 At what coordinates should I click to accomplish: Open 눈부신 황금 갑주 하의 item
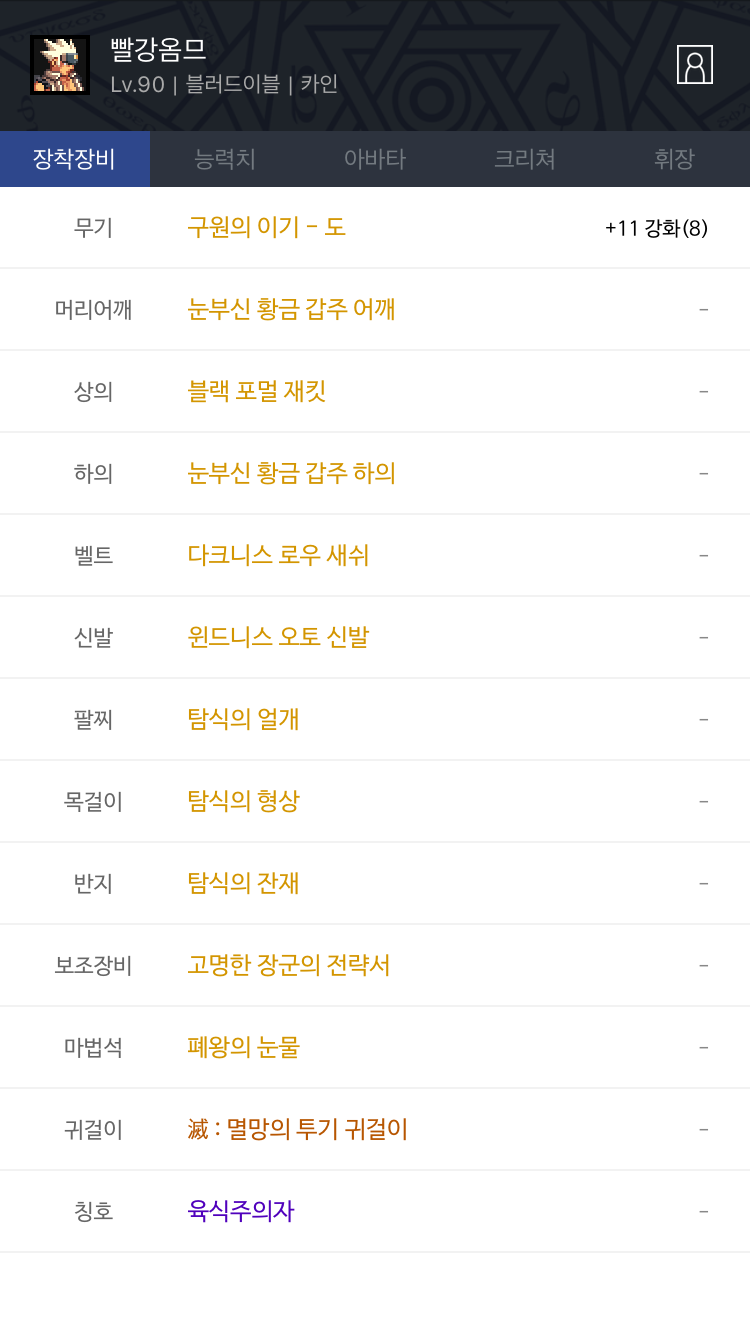pyautogui.click(x=375, y=473)
